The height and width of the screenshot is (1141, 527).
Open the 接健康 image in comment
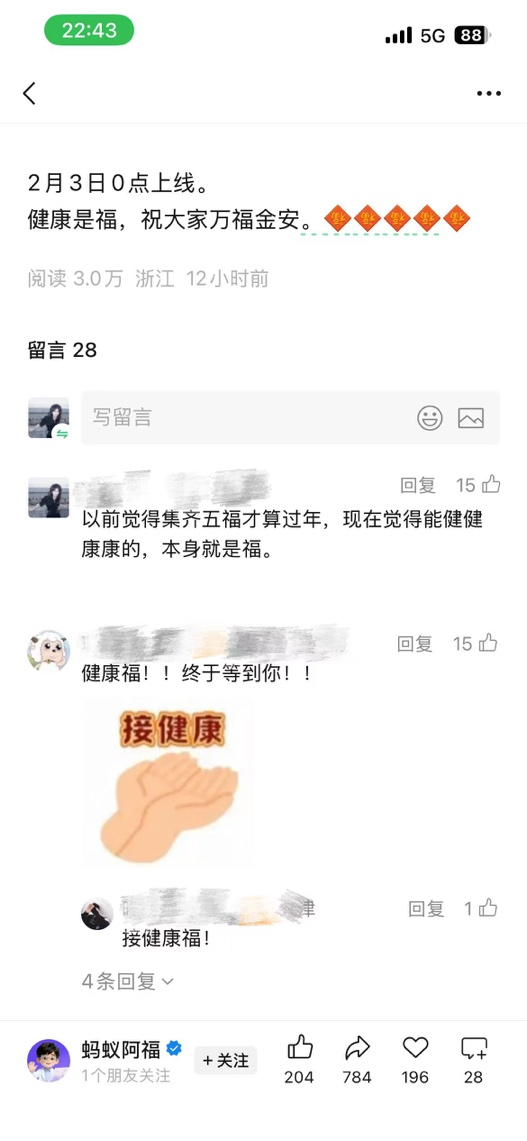coord(169,784)
